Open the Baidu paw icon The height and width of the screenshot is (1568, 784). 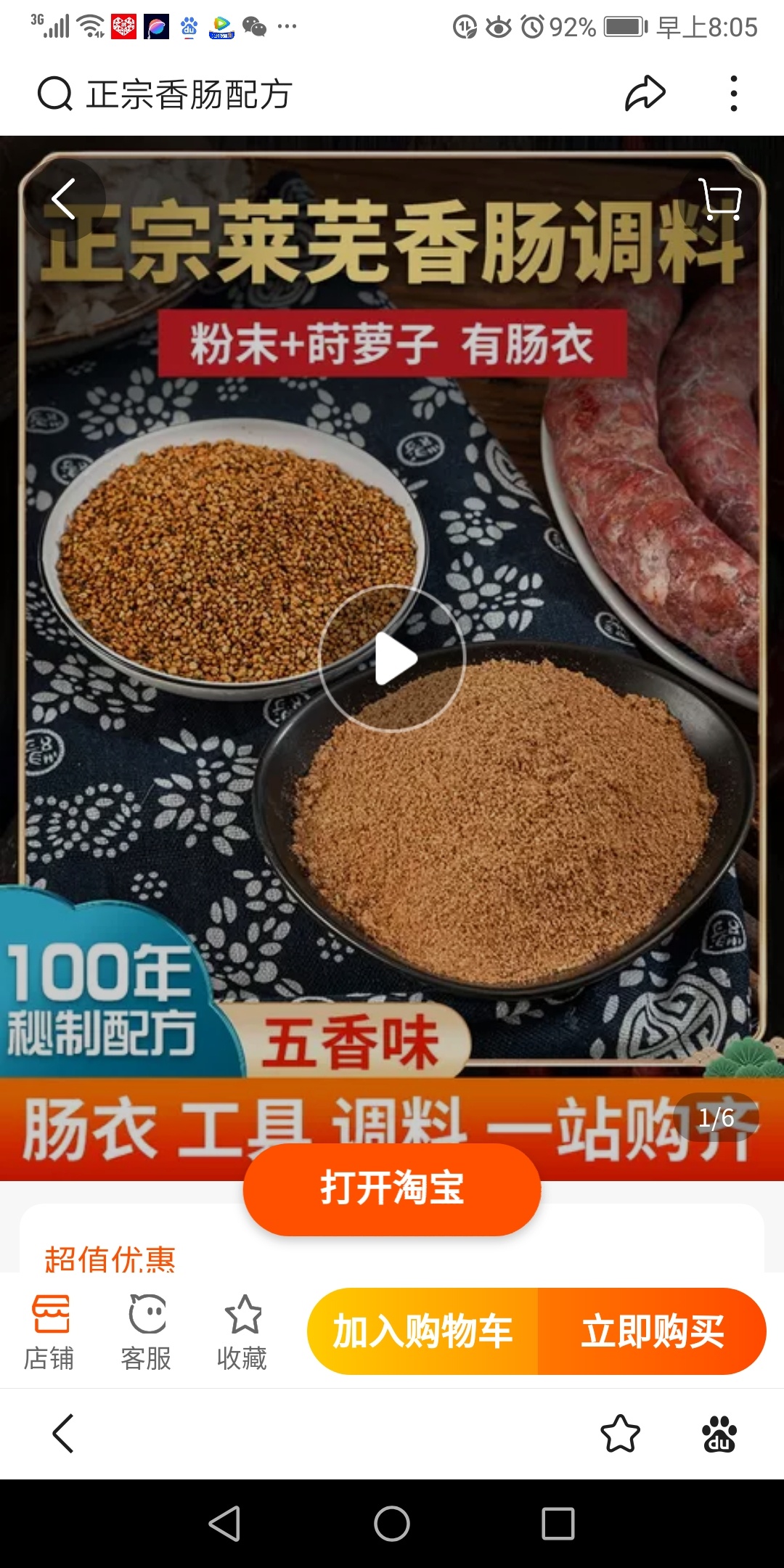(719, 1434)
